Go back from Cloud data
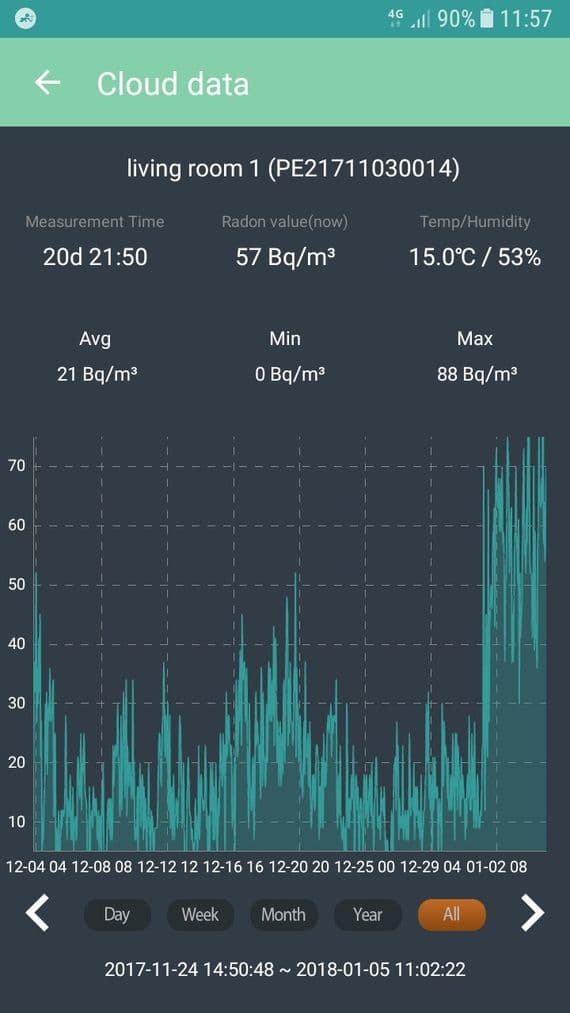Screen dimensions: 570x1013 47,83
